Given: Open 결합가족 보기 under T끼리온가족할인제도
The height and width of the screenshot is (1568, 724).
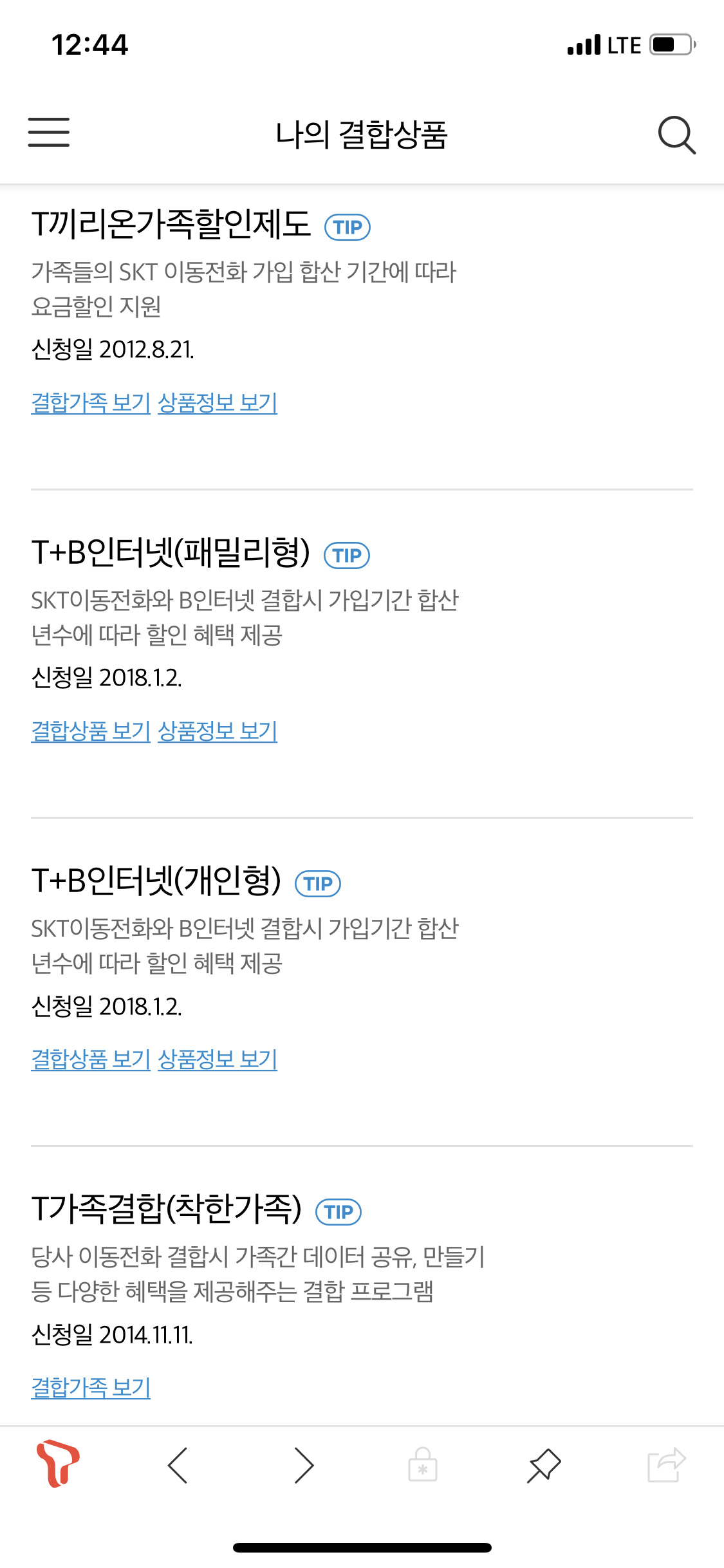Looking at the screenshot, I should pyautogui.click(x=91, y=403).
